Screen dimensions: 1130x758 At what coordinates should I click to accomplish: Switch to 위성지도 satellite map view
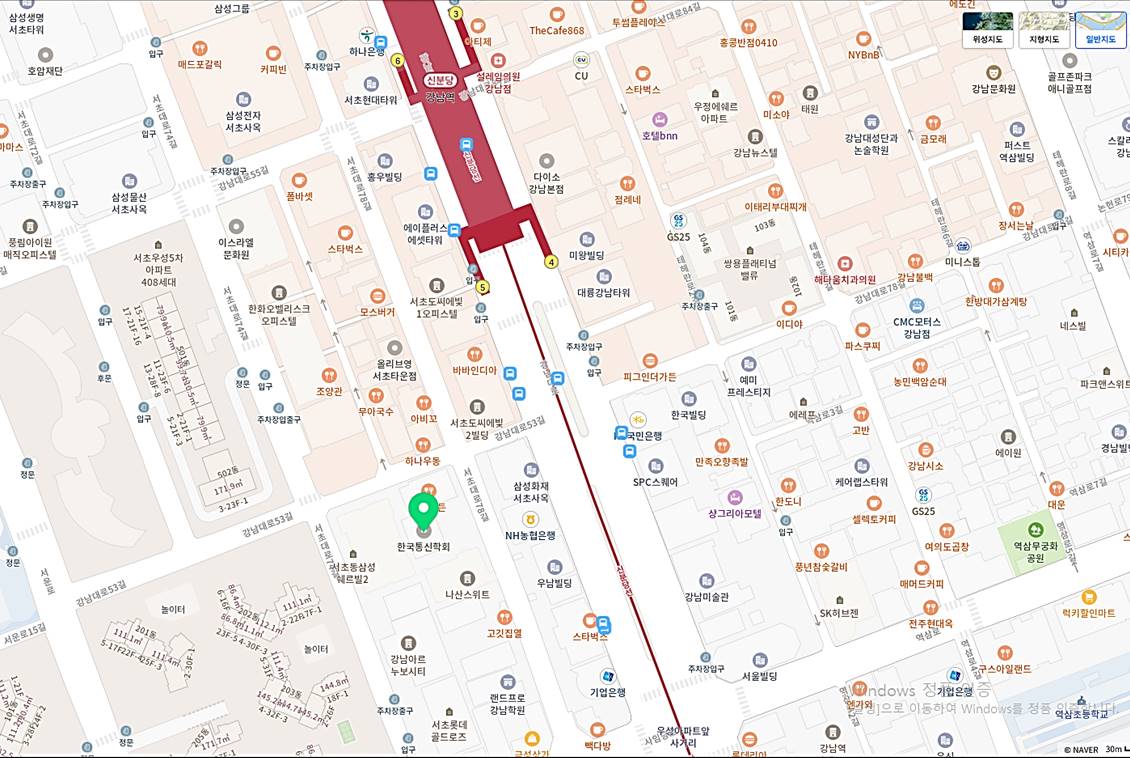(987, 29)
